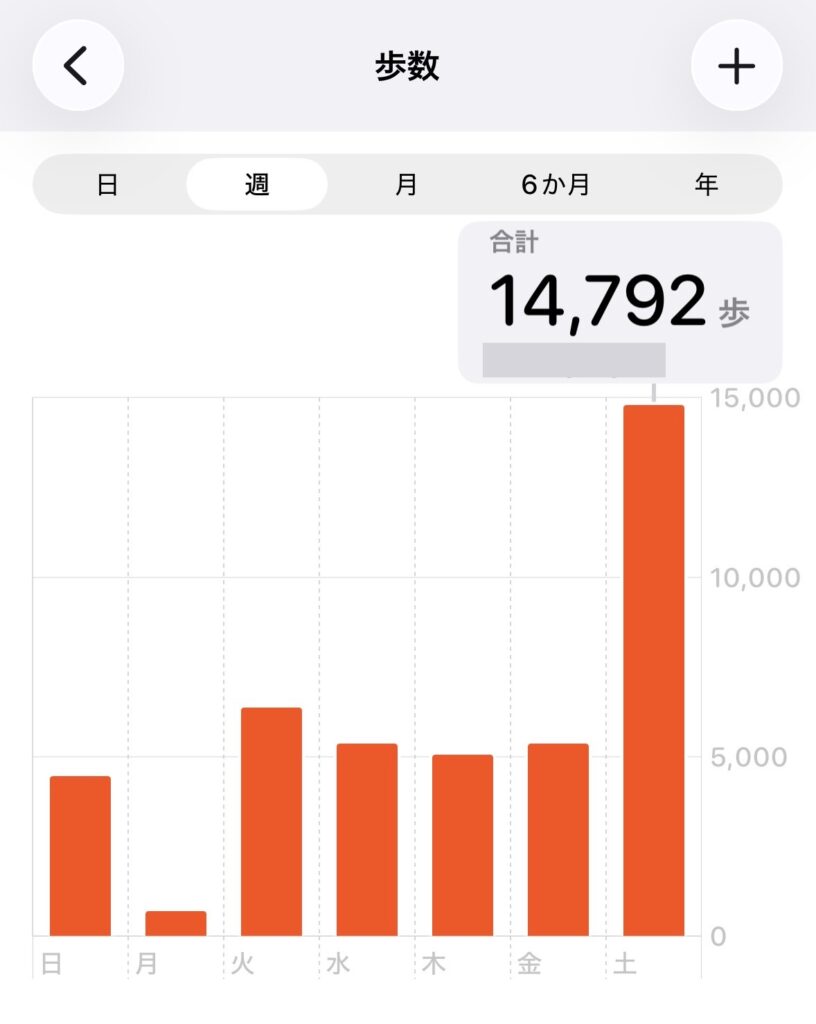
Task: Go back from the 歩数 screen
Action: pos(78,66)
